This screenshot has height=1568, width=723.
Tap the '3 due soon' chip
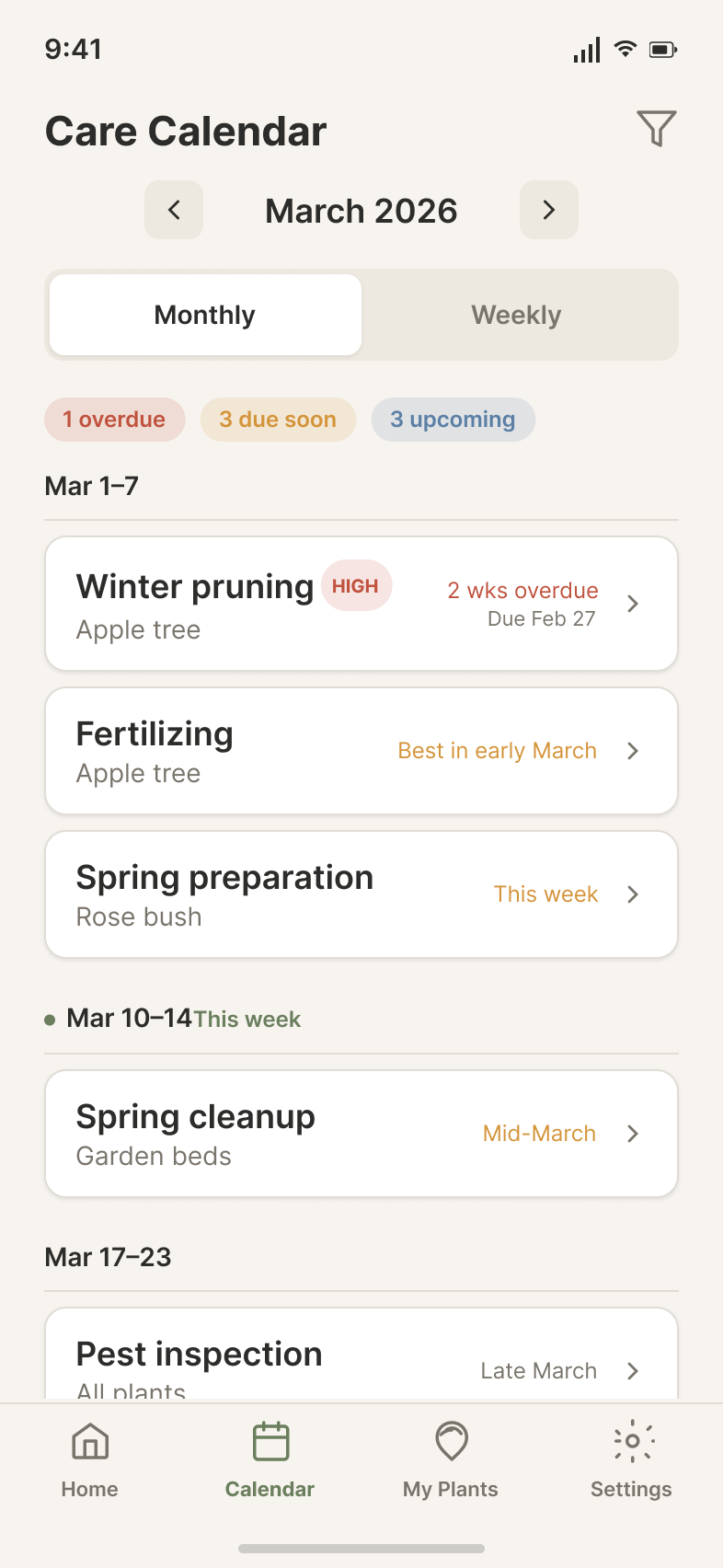tap(278, 419)
